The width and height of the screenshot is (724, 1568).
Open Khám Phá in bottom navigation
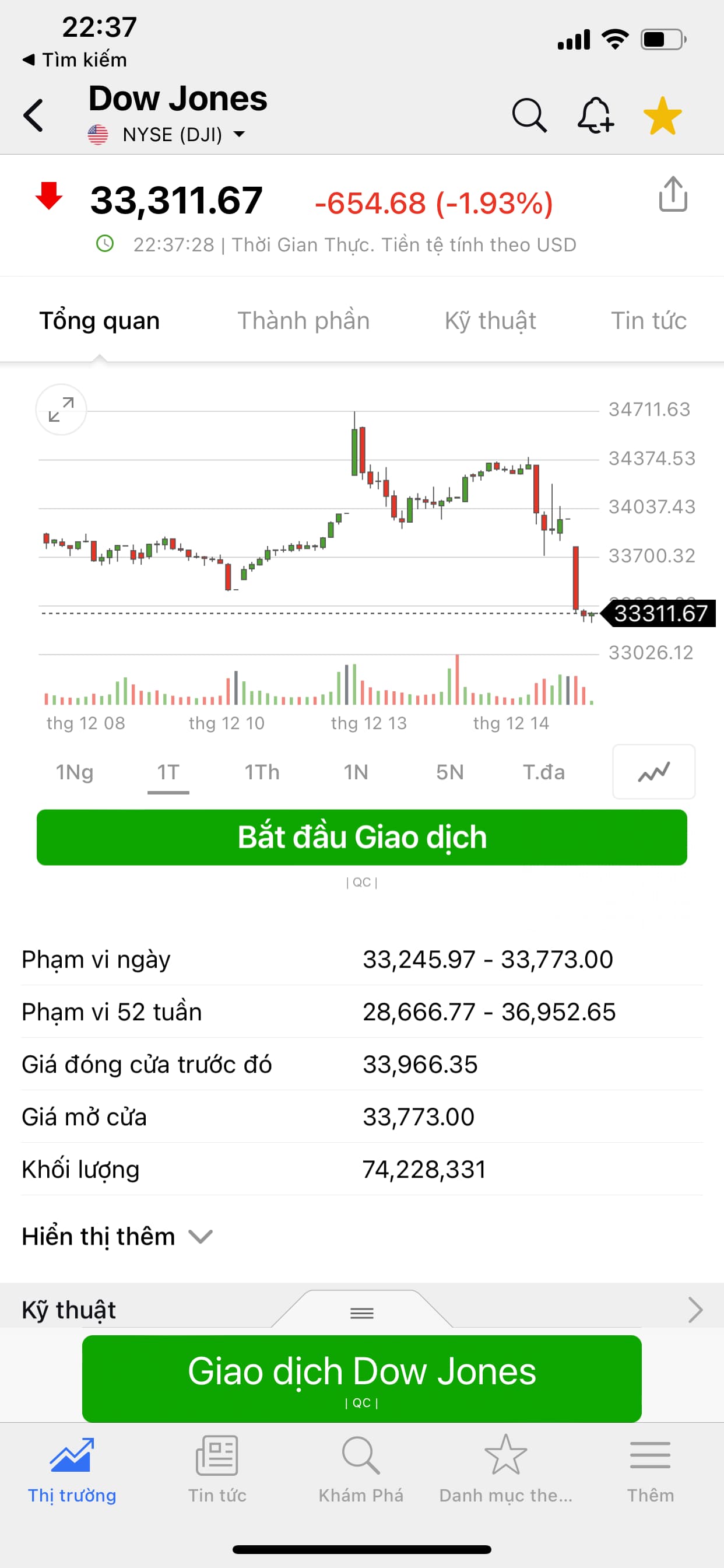pyautogui.click(x=361, y=1469)
